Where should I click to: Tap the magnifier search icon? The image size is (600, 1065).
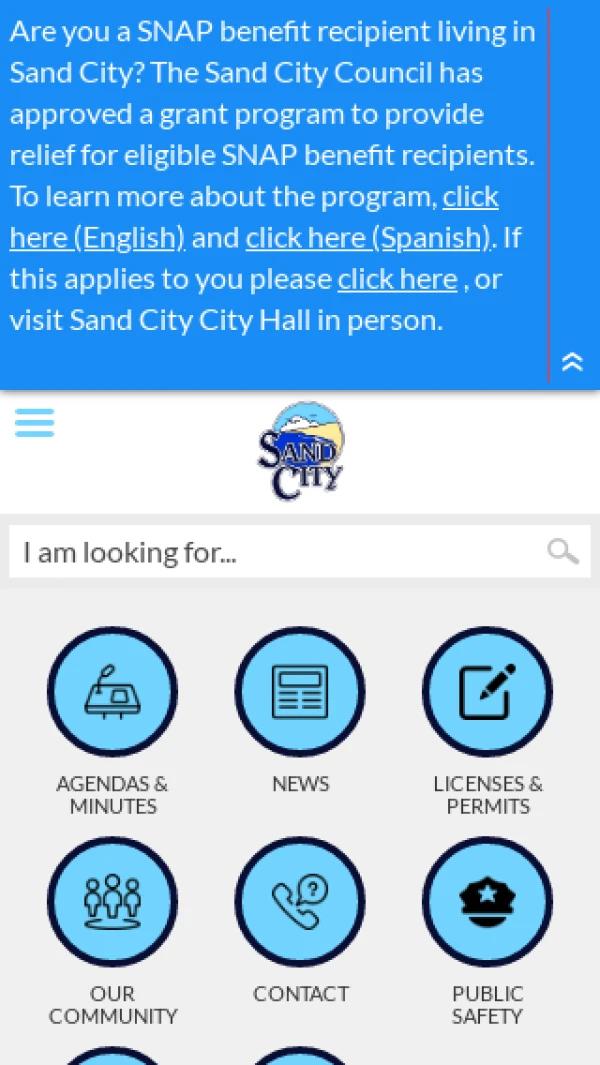coord(563,551)
